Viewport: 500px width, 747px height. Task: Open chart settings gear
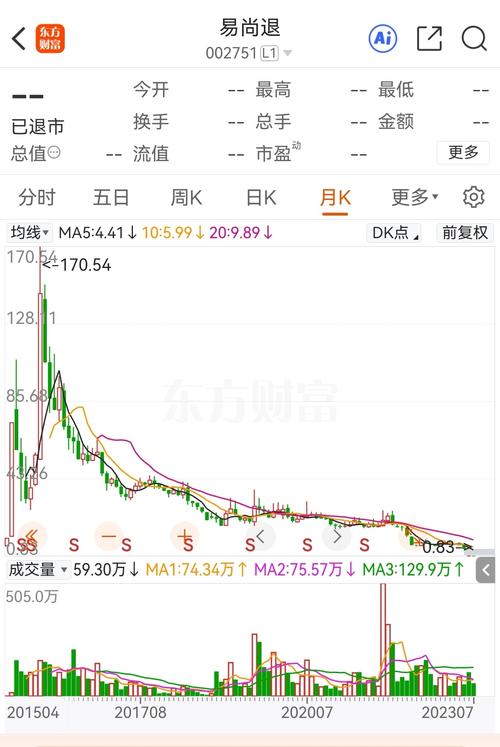[x=473, y=197]
